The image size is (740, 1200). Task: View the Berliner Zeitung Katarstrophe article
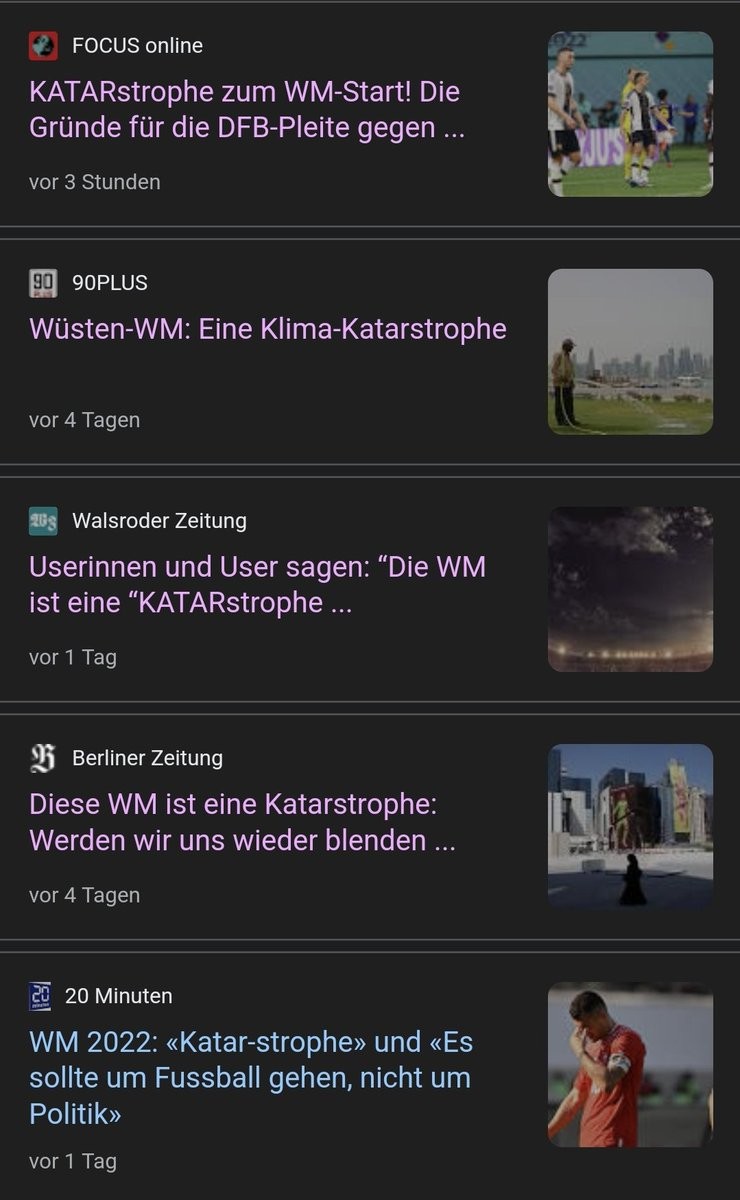click(x=242, y=822)
